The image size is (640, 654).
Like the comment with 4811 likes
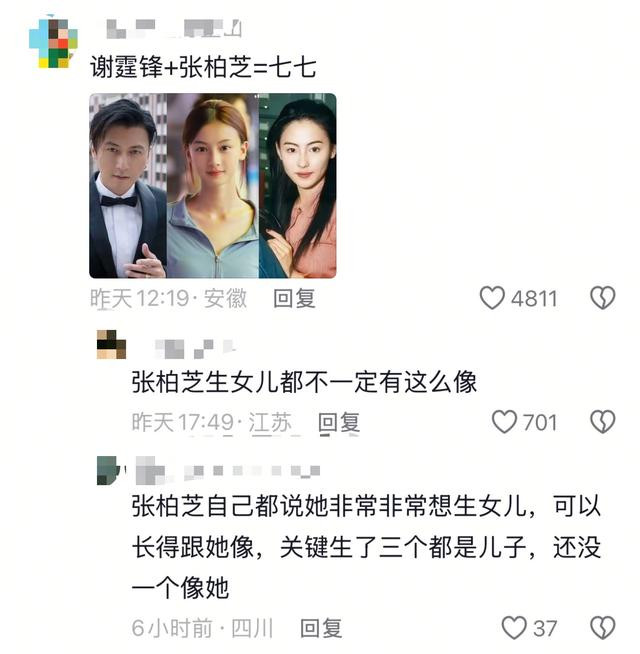[x=492, y=298]
